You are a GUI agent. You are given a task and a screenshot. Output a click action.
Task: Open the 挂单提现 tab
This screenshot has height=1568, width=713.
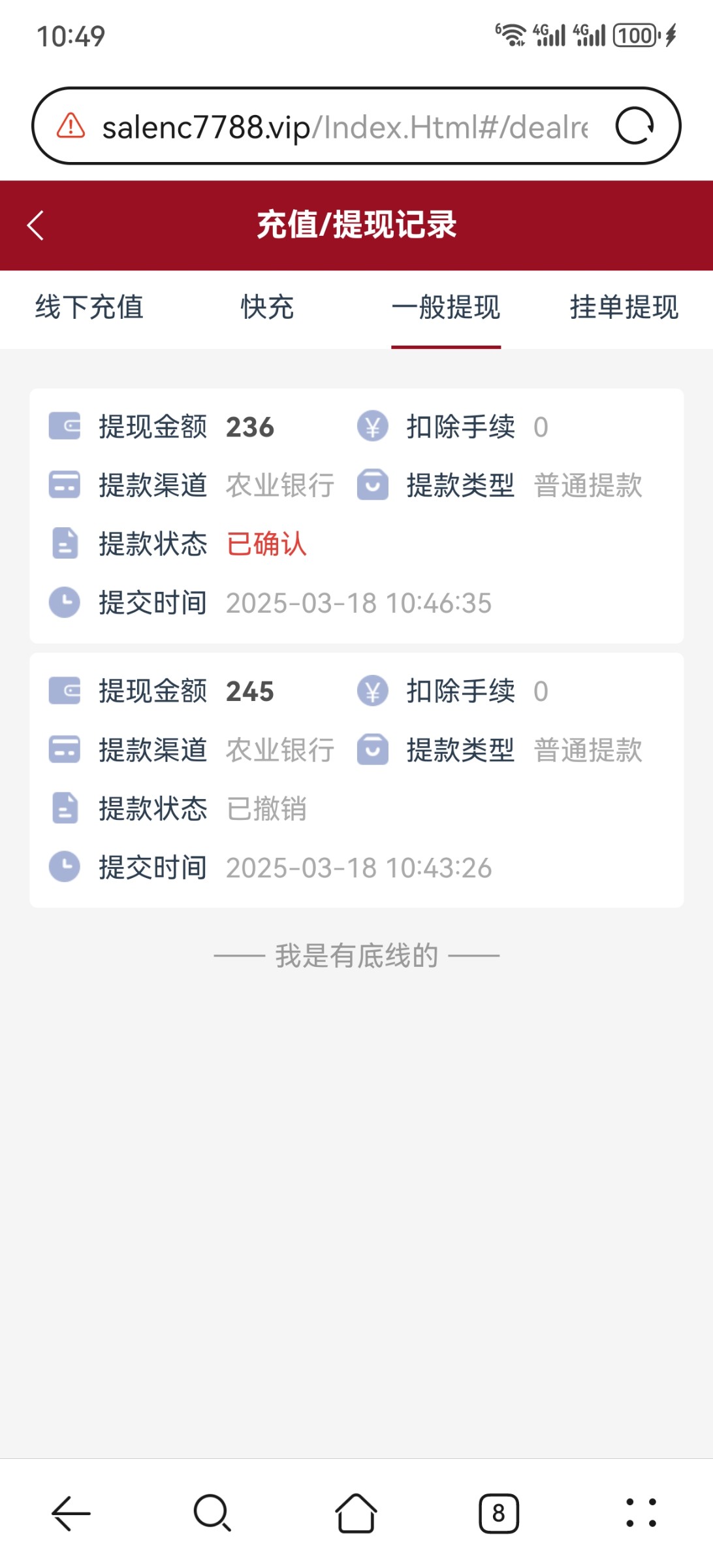tap(624, 307)
